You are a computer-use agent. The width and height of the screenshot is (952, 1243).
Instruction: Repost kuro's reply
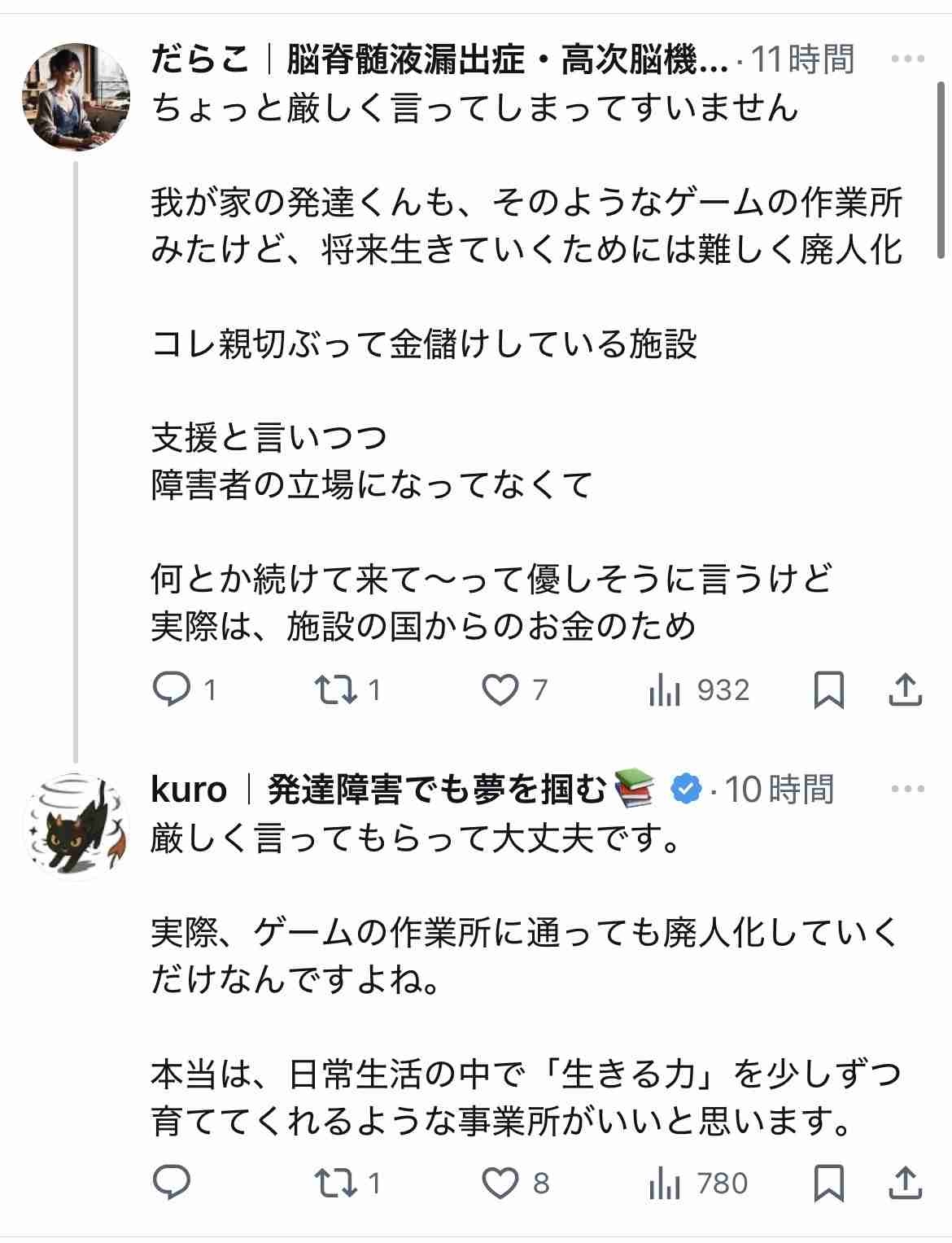(x=335, y=1183)
